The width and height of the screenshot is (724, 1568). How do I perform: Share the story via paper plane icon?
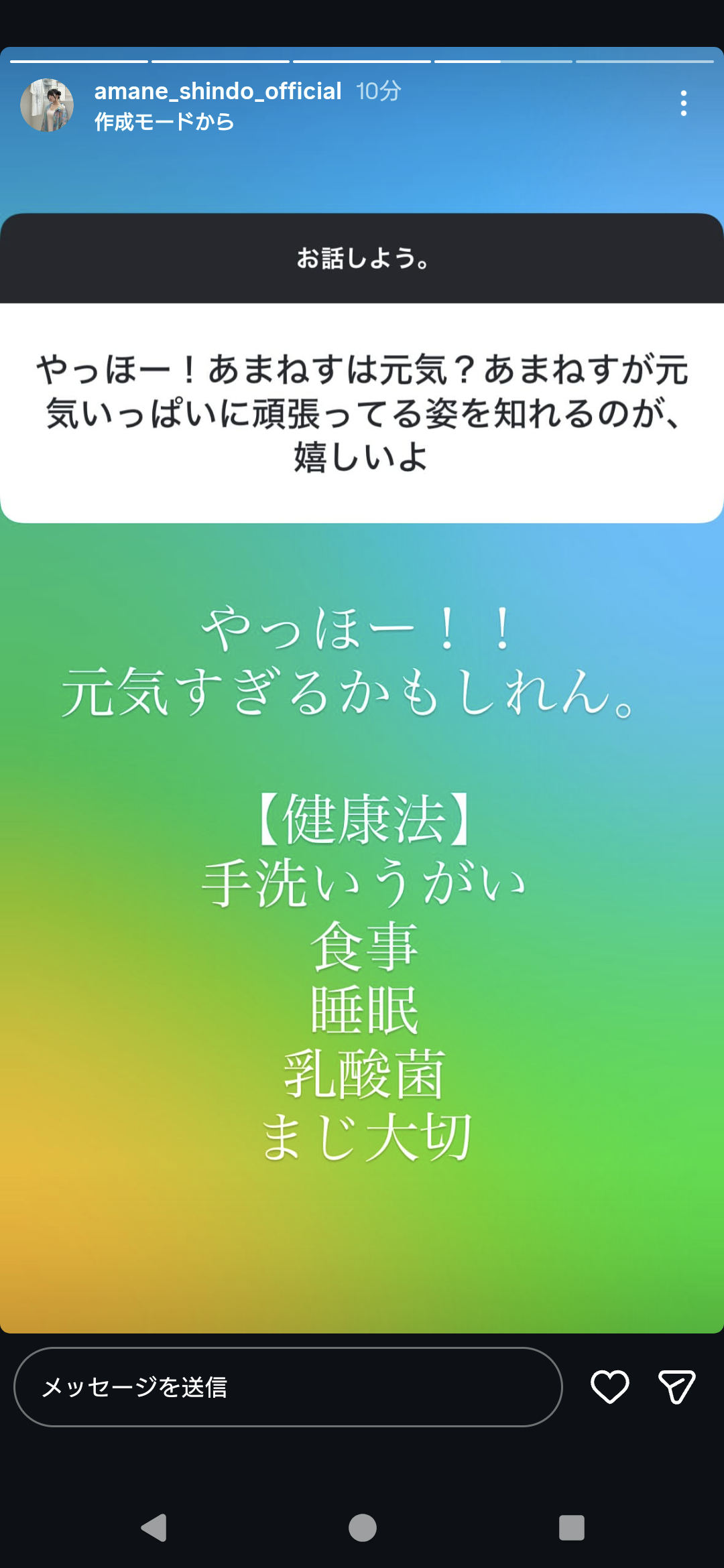(x=676, y=1386)
